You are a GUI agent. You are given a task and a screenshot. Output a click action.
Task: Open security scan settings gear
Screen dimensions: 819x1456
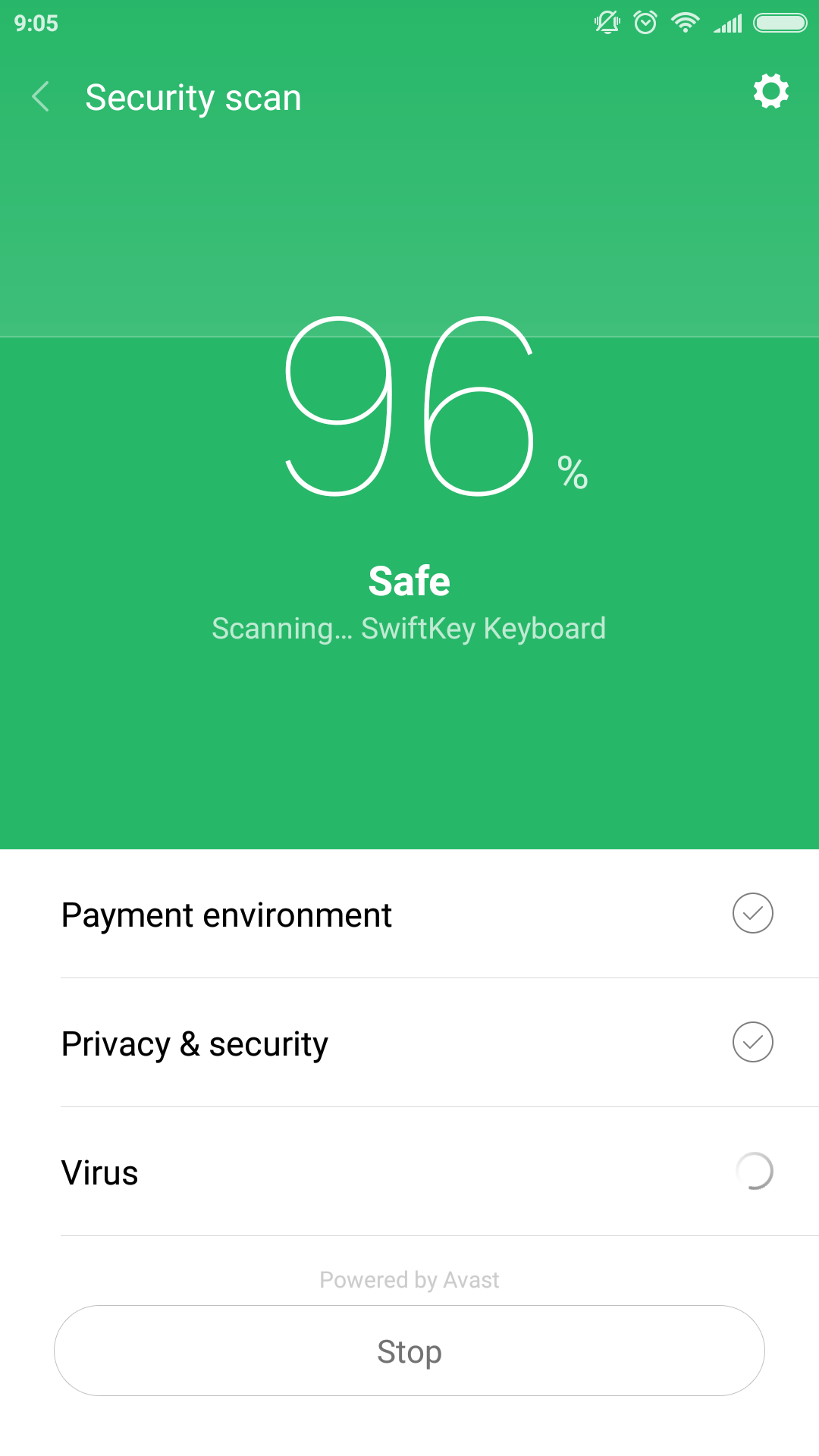[x=770, y=92]
